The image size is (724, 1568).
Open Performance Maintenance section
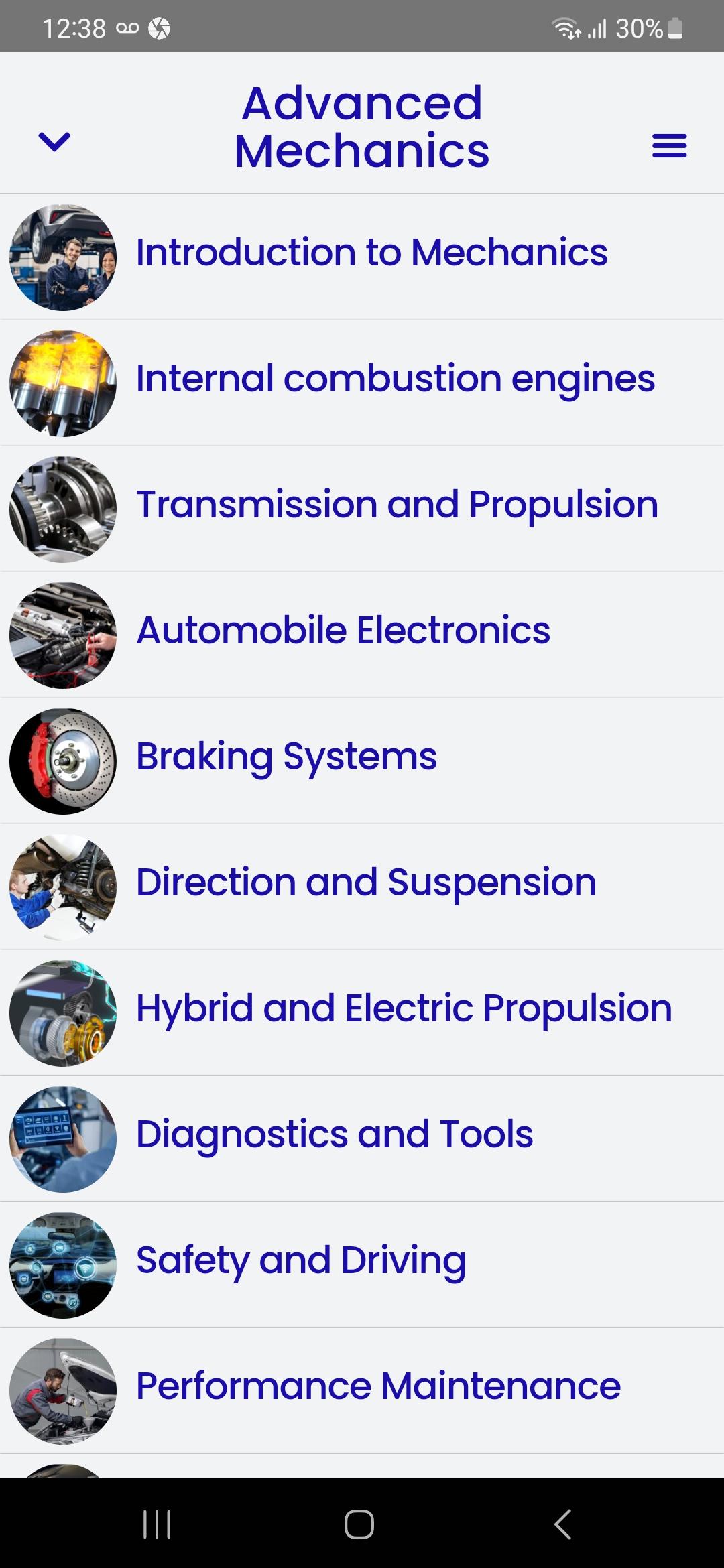click(378, 1386)
